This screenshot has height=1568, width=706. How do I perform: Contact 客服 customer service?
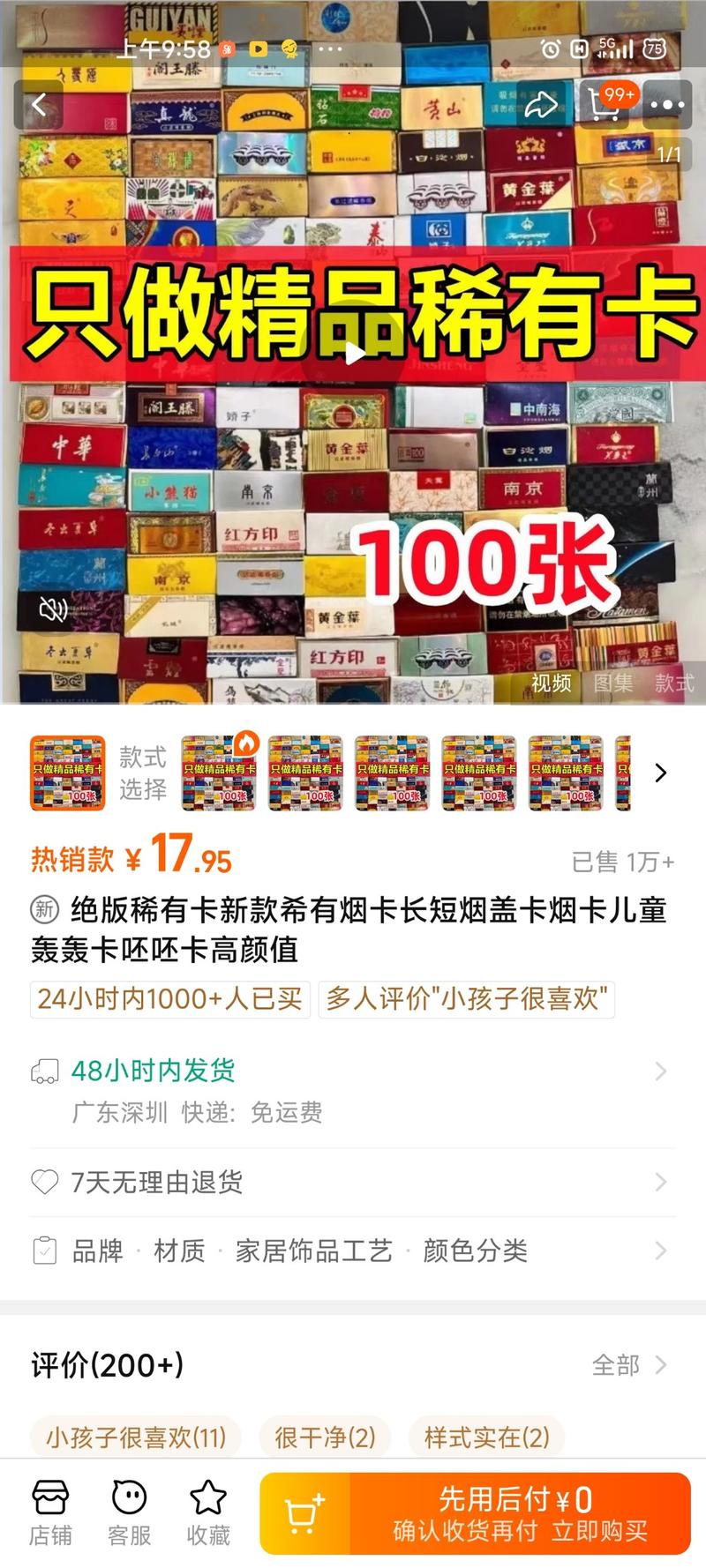pos(128,1510)
